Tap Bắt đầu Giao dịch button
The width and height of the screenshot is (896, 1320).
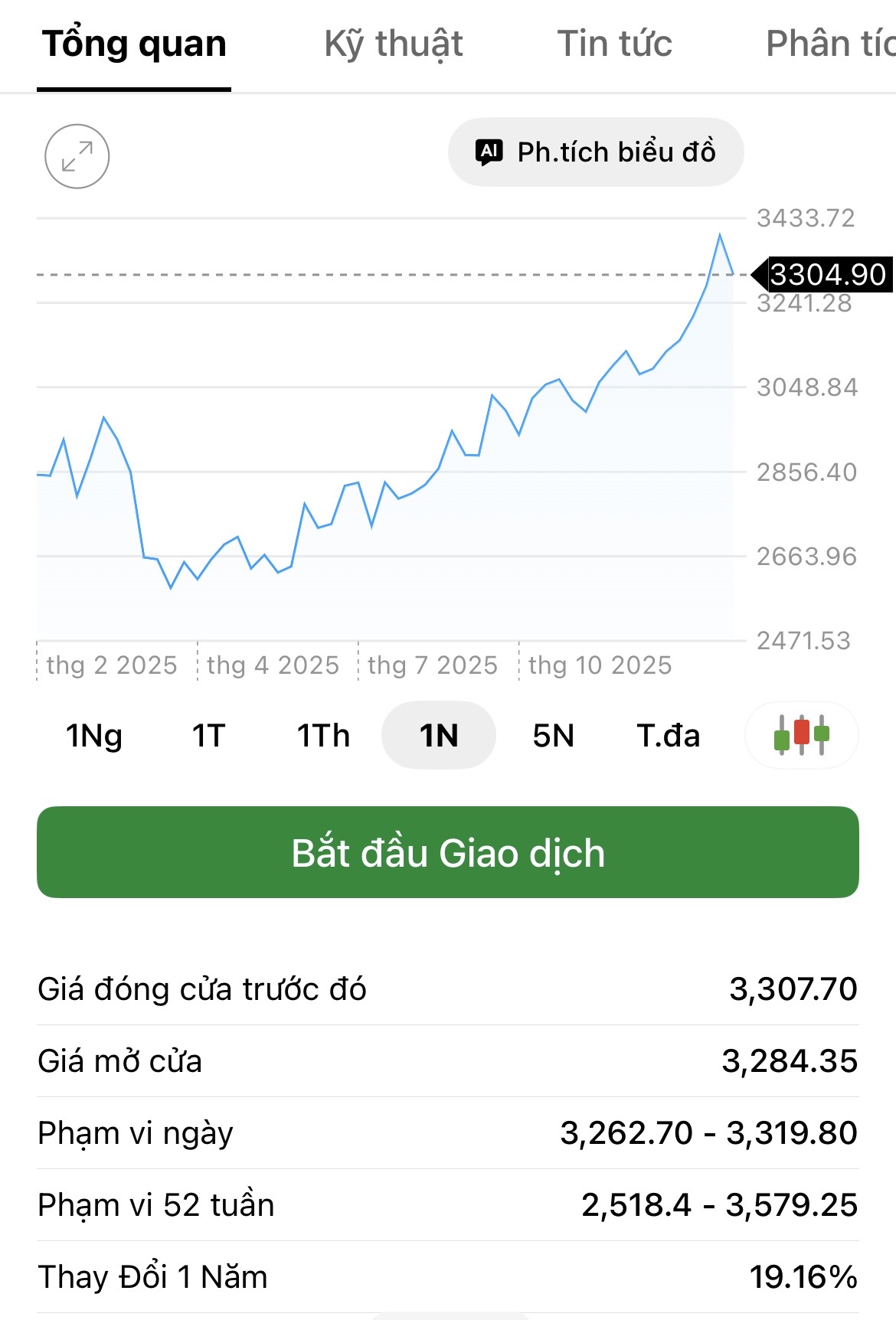tap(448, 852)
